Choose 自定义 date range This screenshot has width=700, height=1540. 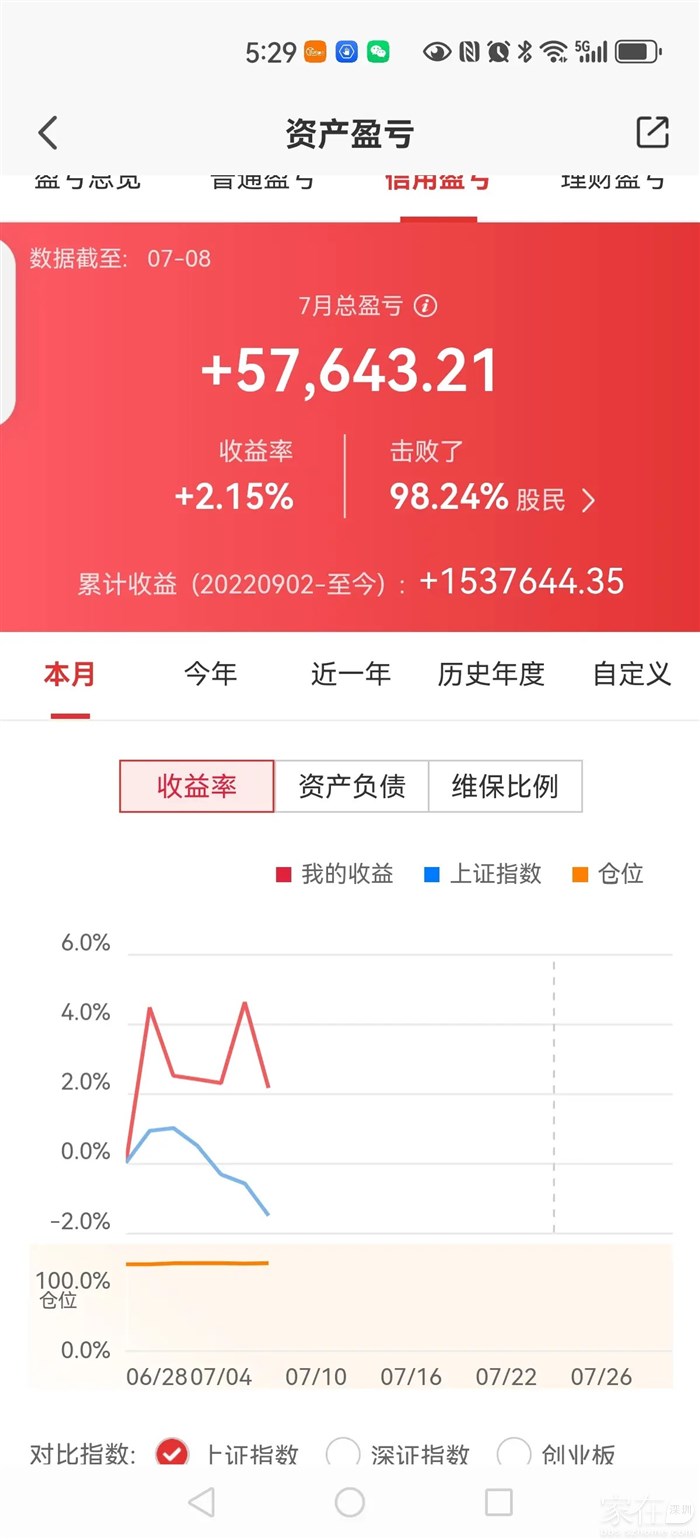(x=631, y=674)
